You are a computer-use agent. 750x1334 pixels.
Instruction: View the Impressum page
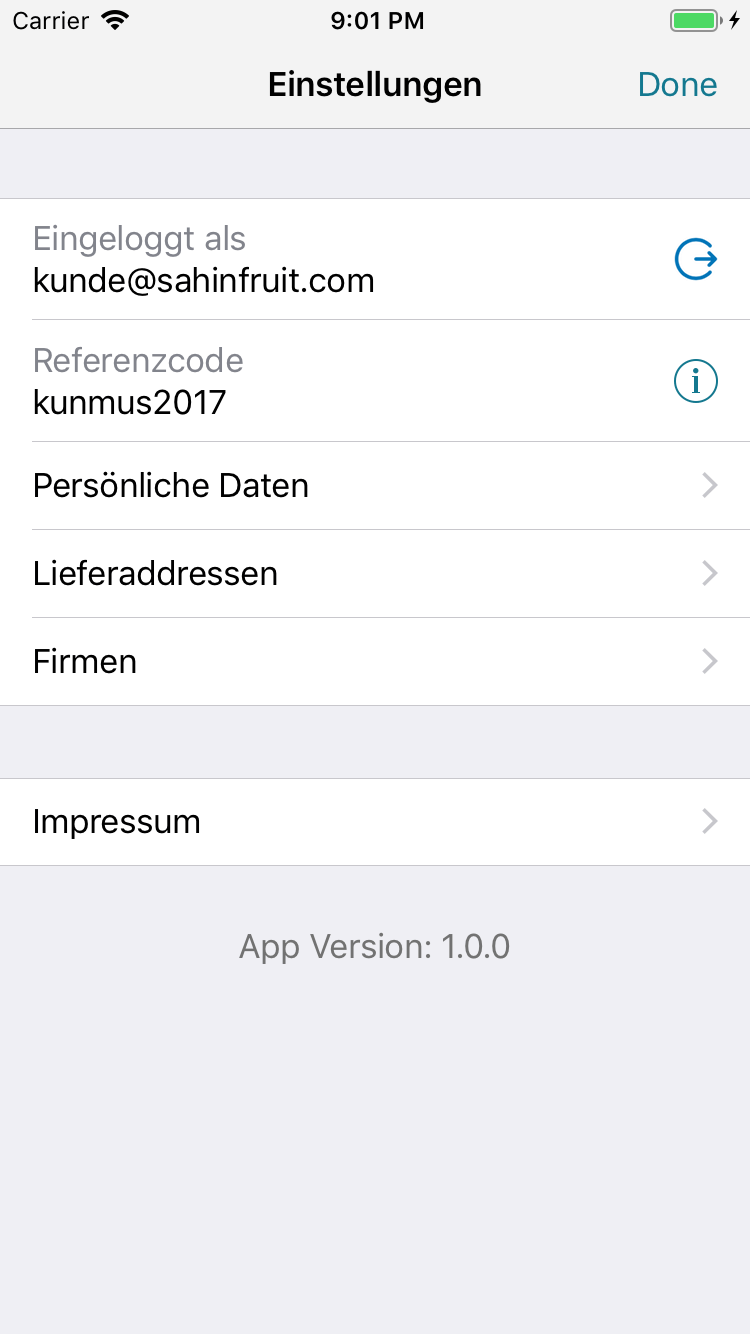[x=375, y=822]
